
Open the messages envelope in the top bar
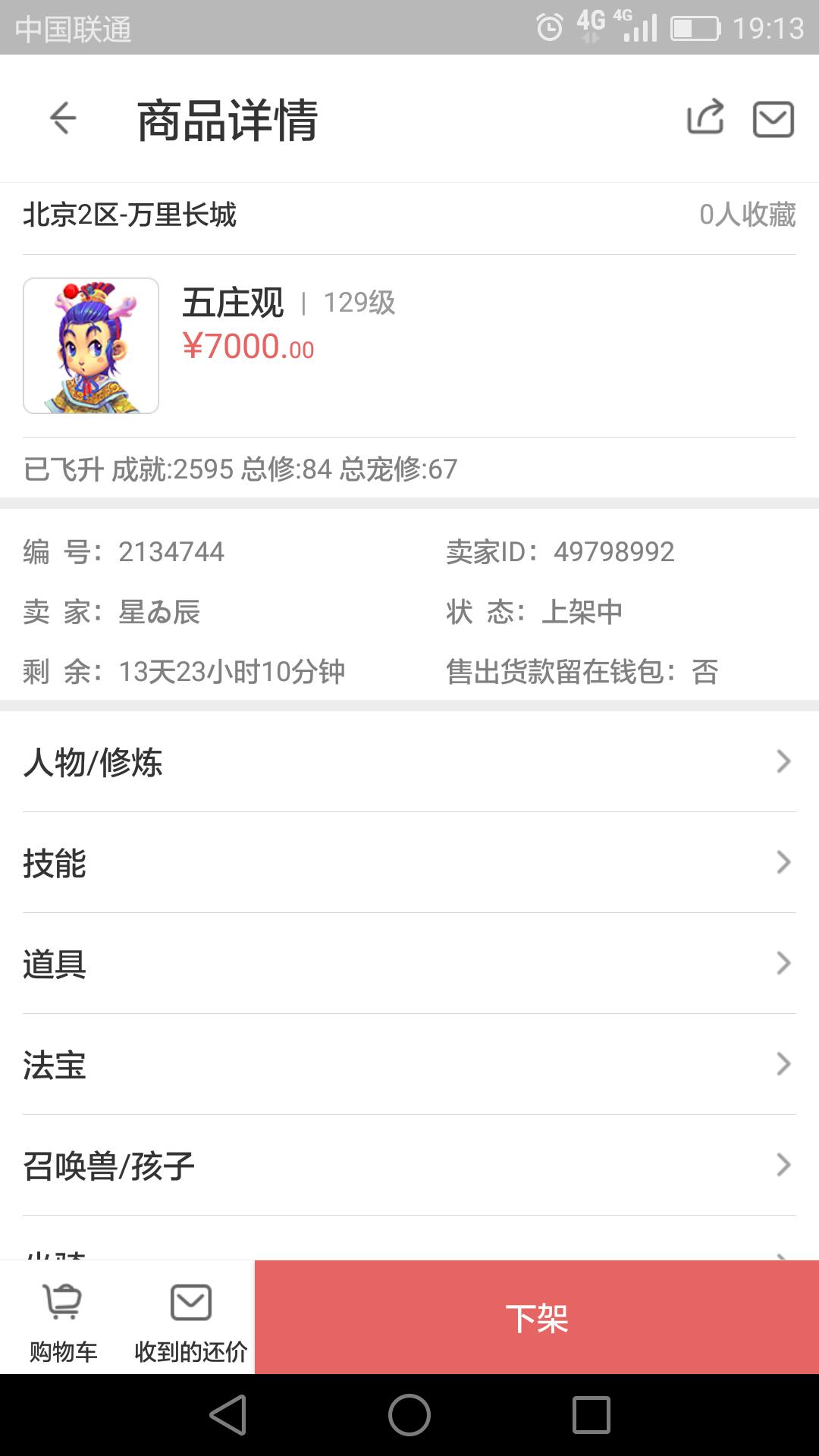(x=773, y=119)
